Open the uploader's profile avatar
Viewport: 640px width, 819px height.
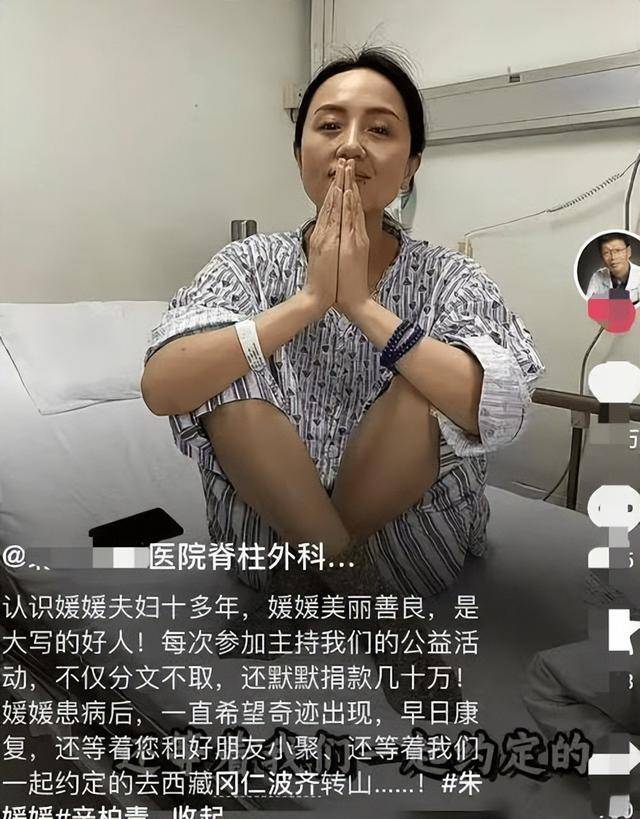[x=608, y=265]
